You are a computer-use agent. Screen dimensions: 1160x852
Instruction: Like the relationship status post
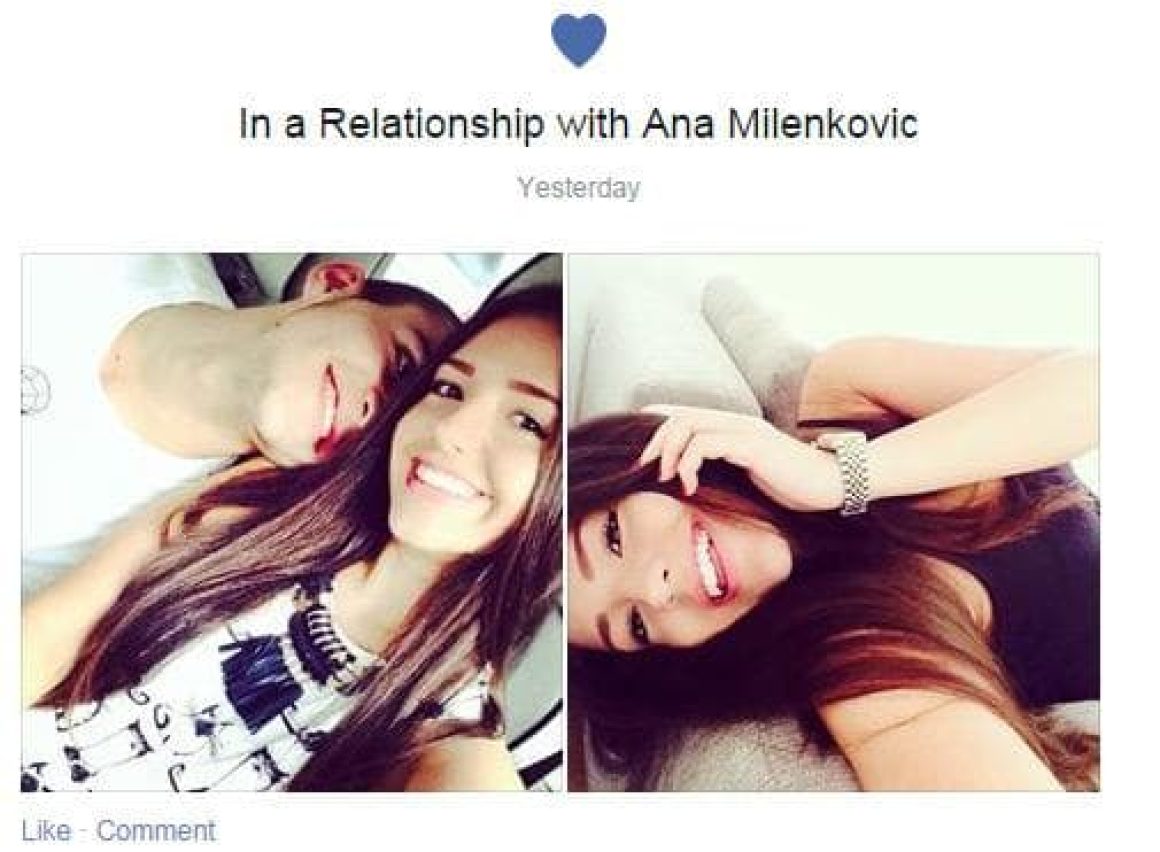46,831
